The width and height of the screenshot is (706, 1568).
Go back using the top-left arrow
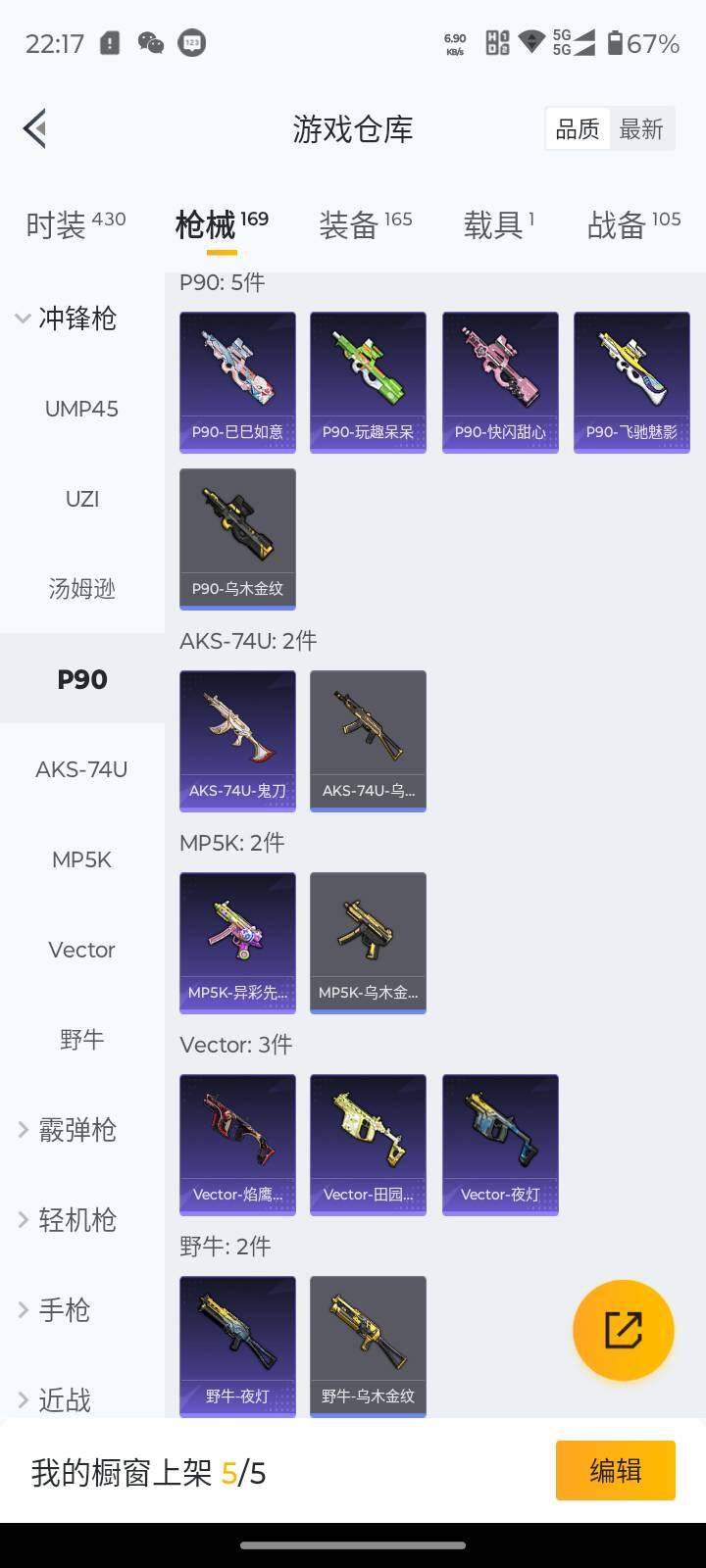[35, 128]
